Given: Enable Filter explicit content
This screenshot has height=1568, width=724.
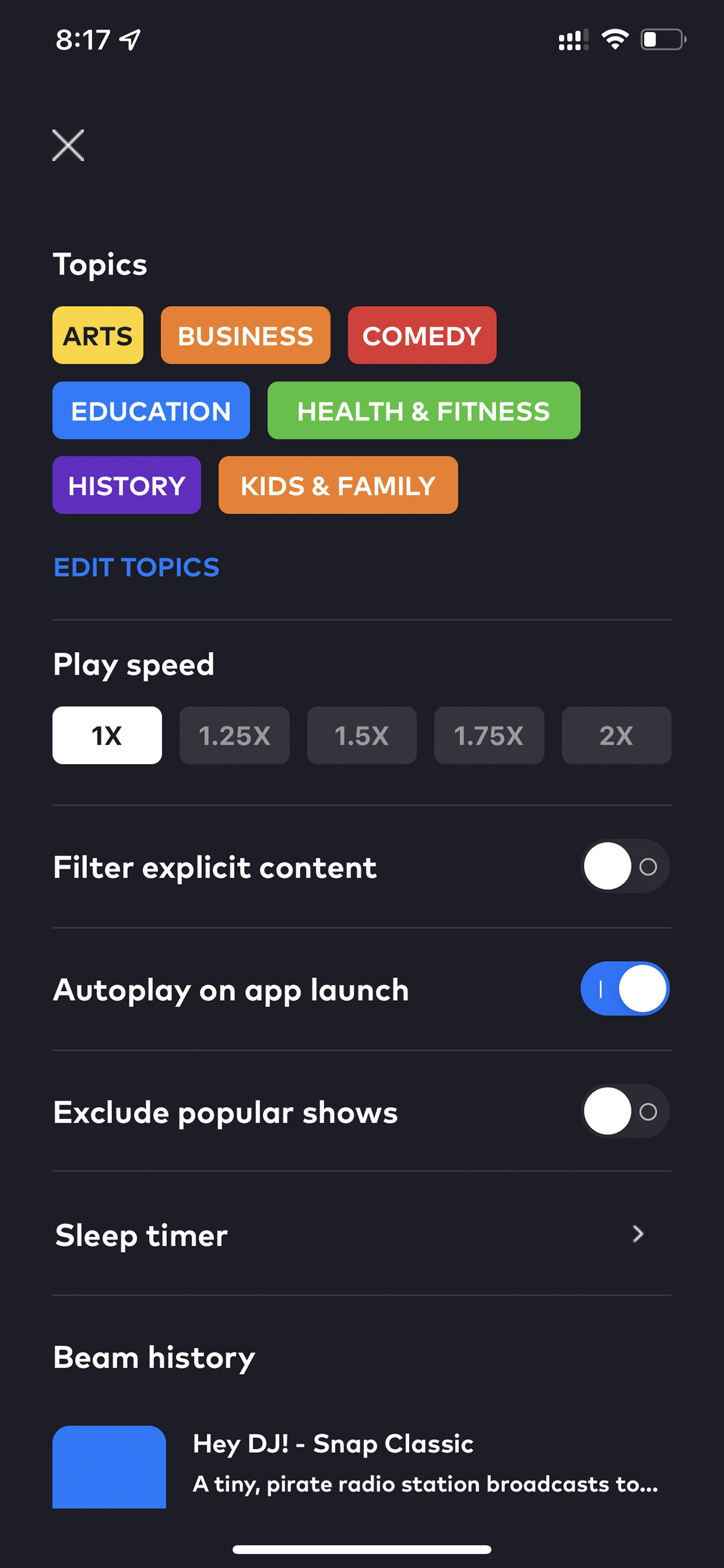Looking at the screenshot, I should coord(625,867).
